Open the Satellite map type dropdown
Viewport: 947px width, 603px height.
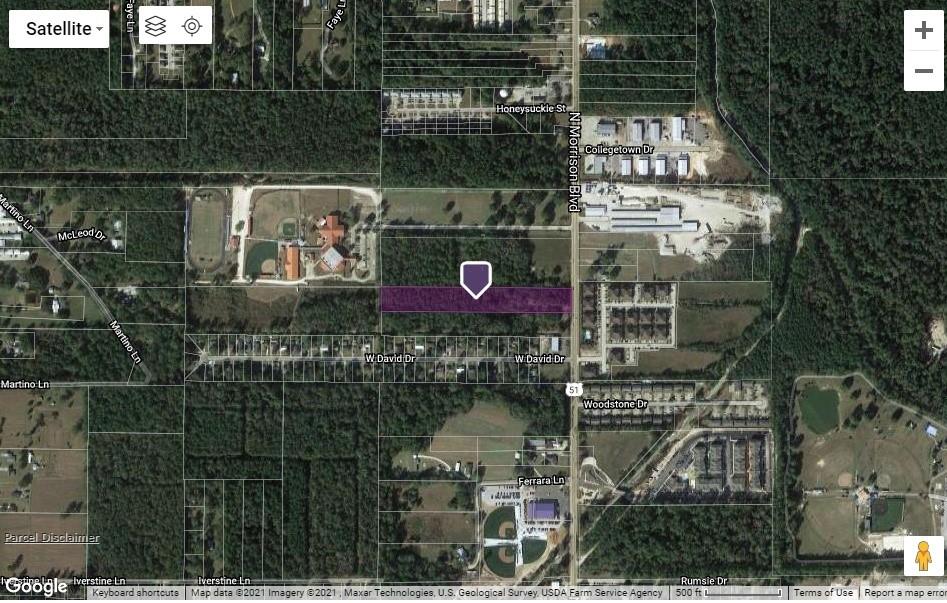point(59,28)
